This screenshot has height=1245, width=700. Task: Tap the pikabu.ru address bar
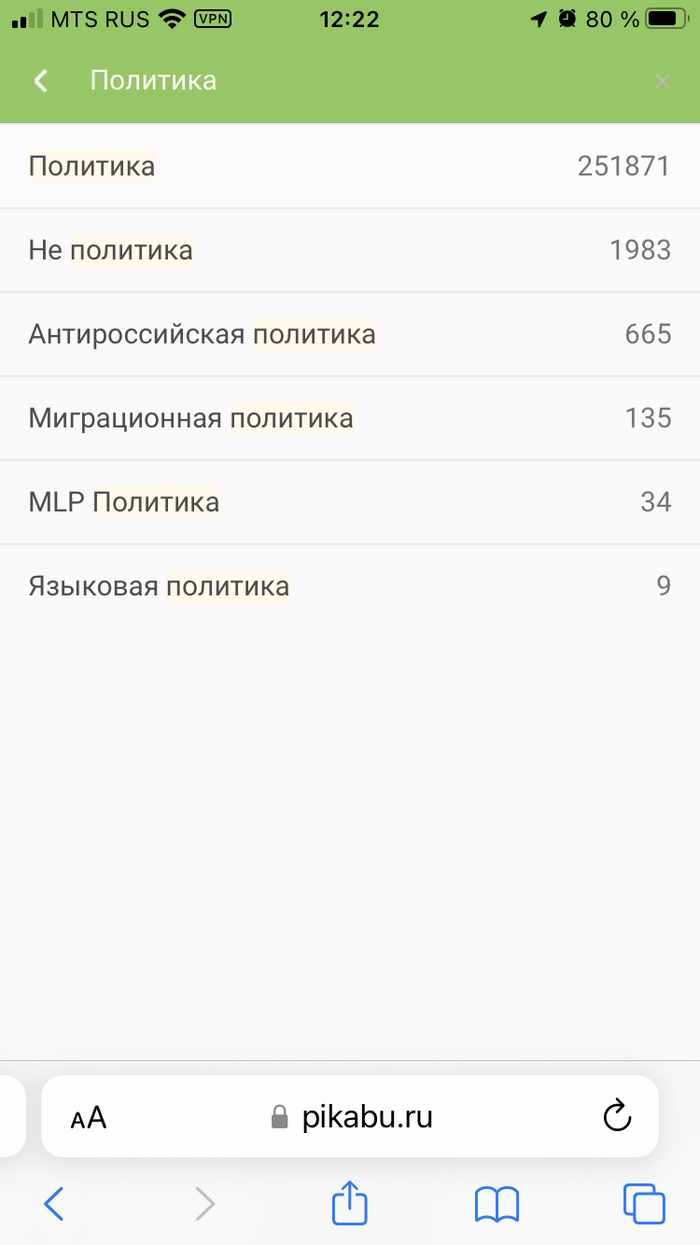click(x=352, y=1116)
